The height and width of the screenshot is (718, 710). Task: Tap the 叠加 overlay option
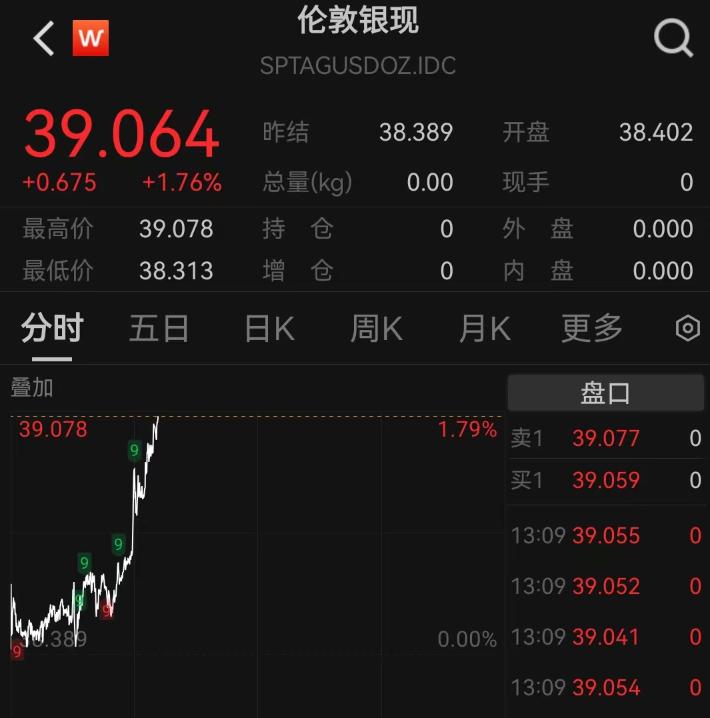[32, 387]
